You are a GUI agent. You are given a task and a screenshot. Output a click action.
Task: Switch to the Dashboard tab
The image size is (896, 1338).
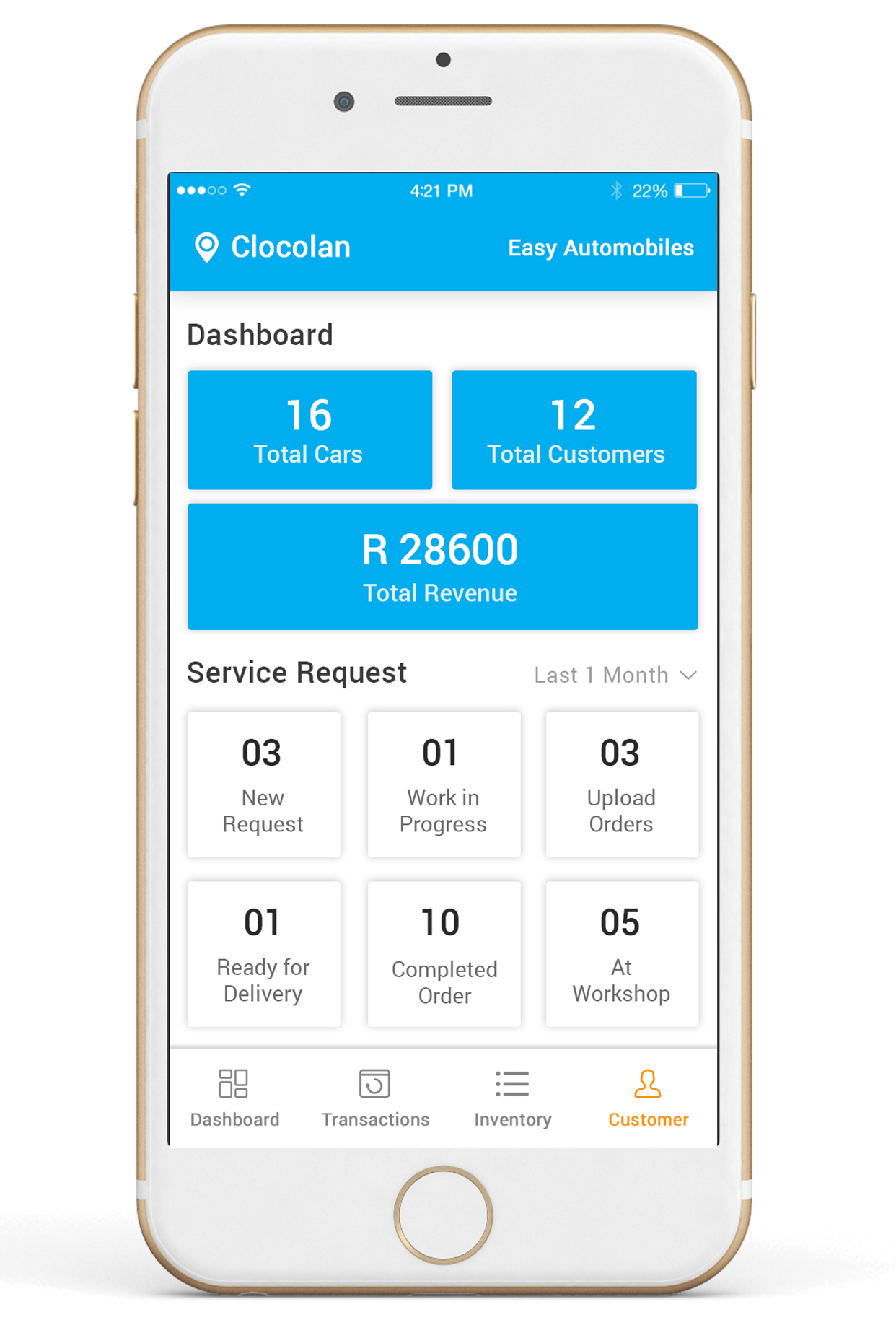[x=234, y=1098]
